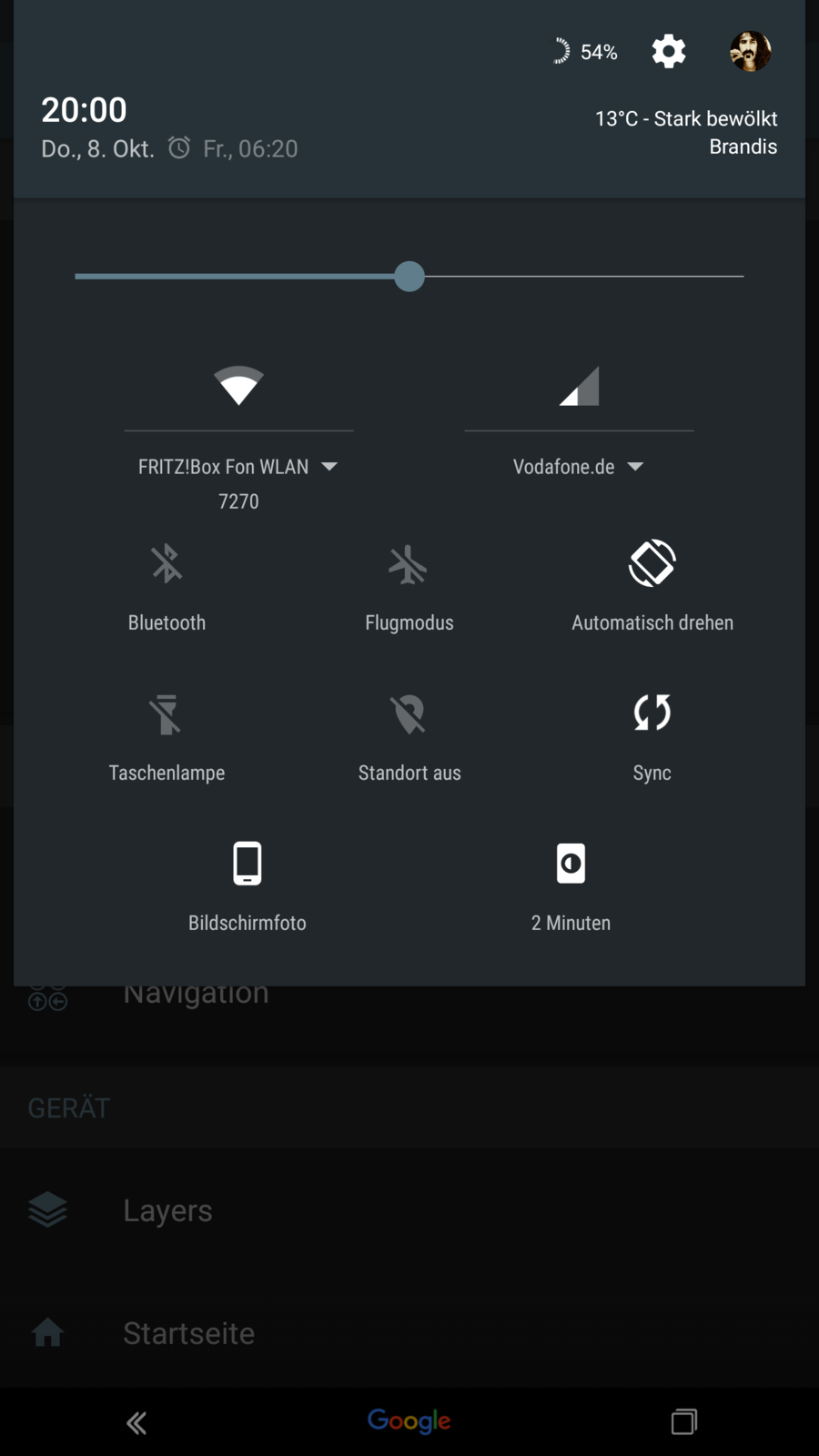Image resolution: width=819 pixels, height=1456 pixels.
Task: Open system settings via gear icon
Action: click(668, 52)
